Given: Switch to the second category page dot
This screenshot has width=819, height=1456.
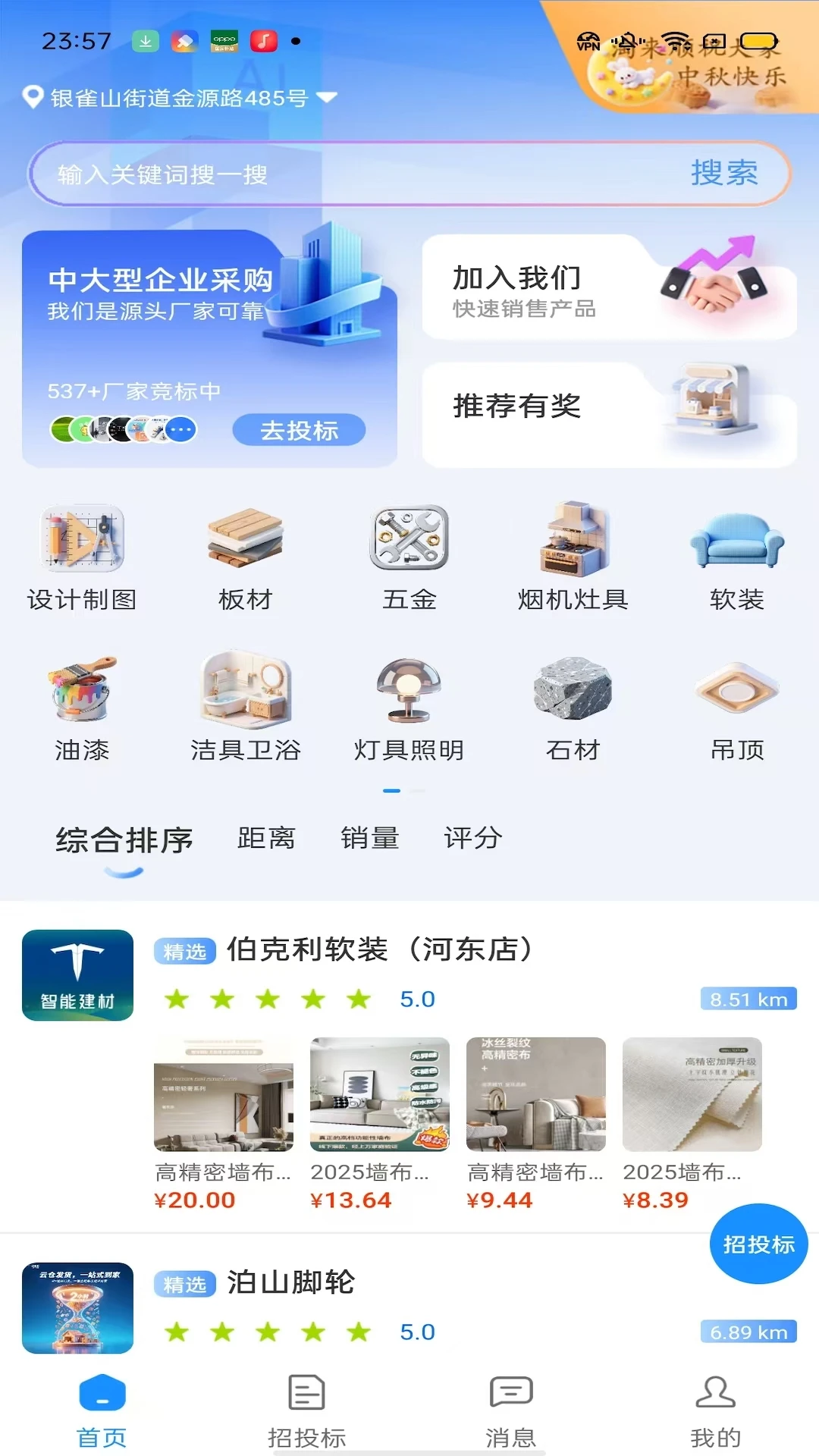Looking at the screenshot, I should tap(419, 791).
